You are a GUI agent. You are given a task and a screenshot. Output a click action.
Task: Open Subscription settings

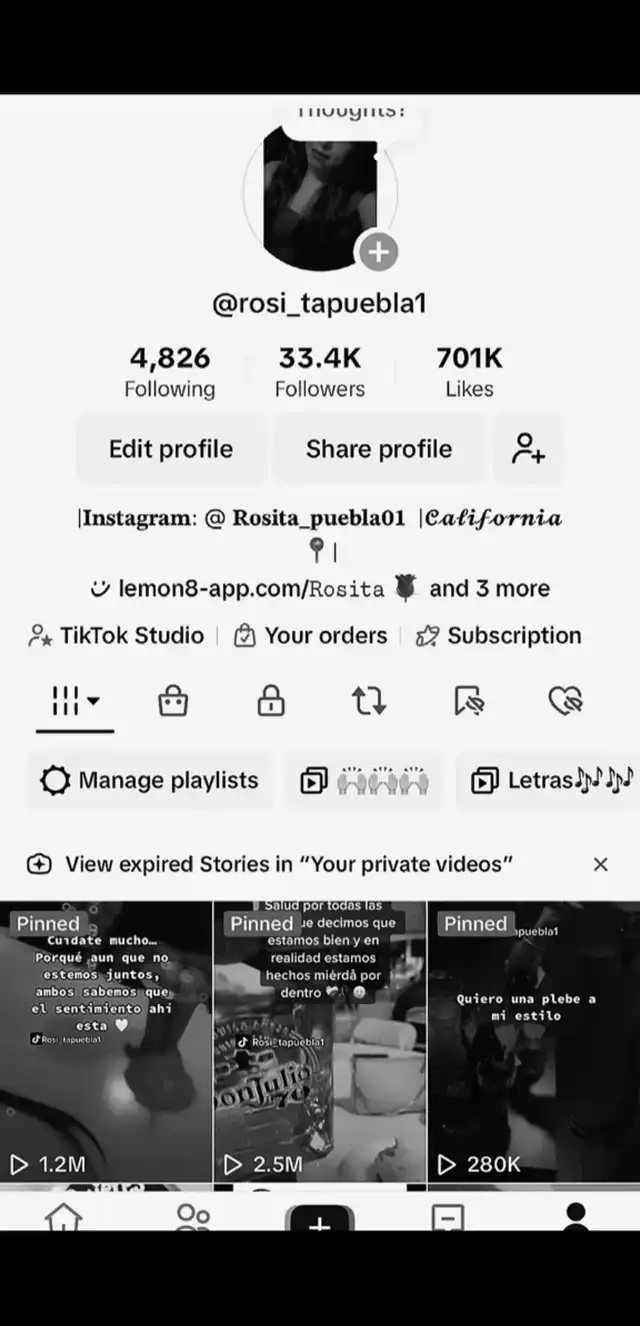pyautogui.click(x=498, y=636)
